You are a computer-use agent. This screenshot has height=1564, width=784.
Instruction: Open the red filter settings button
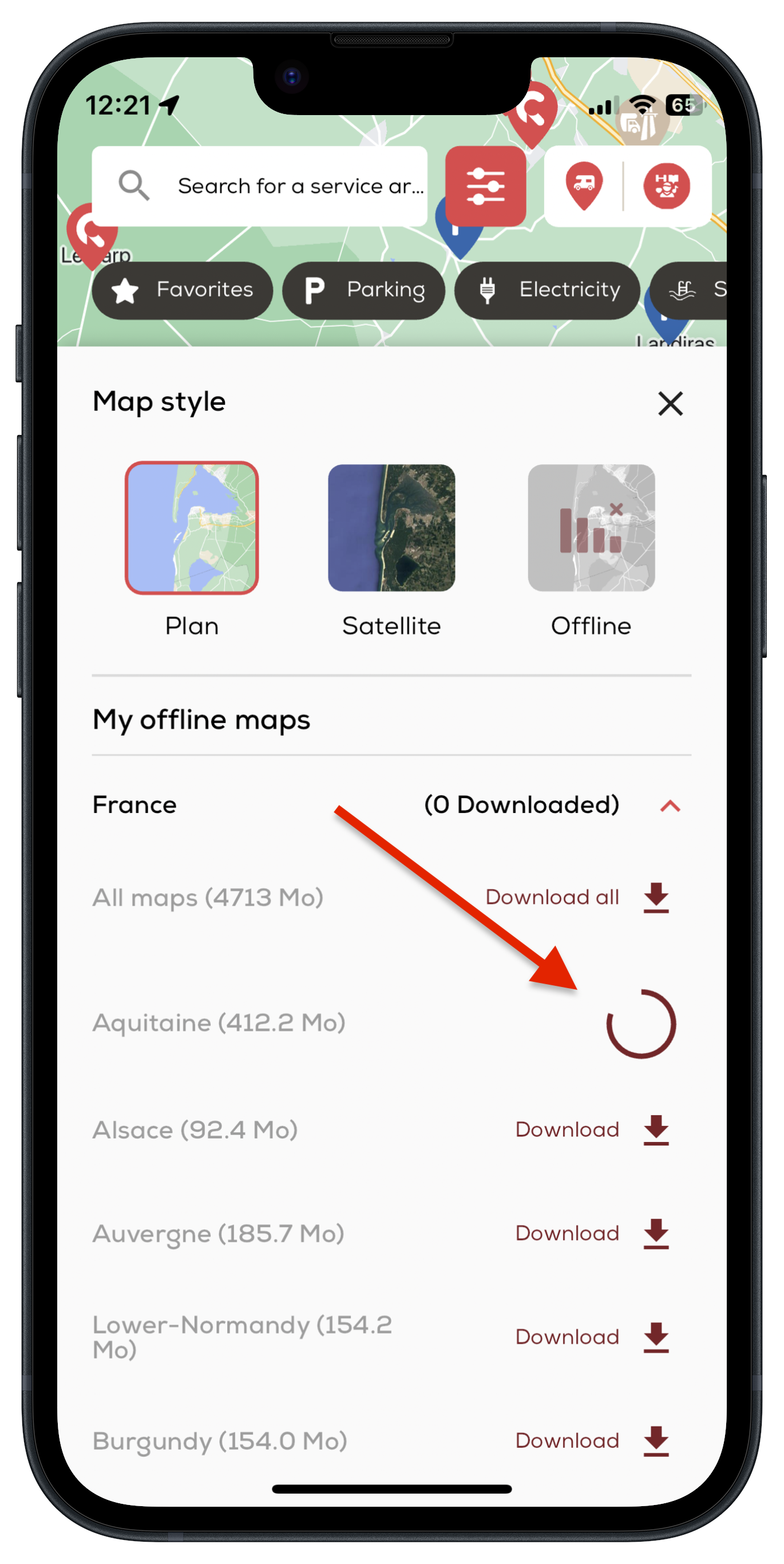pyautogui.click(x=485, y=186)
